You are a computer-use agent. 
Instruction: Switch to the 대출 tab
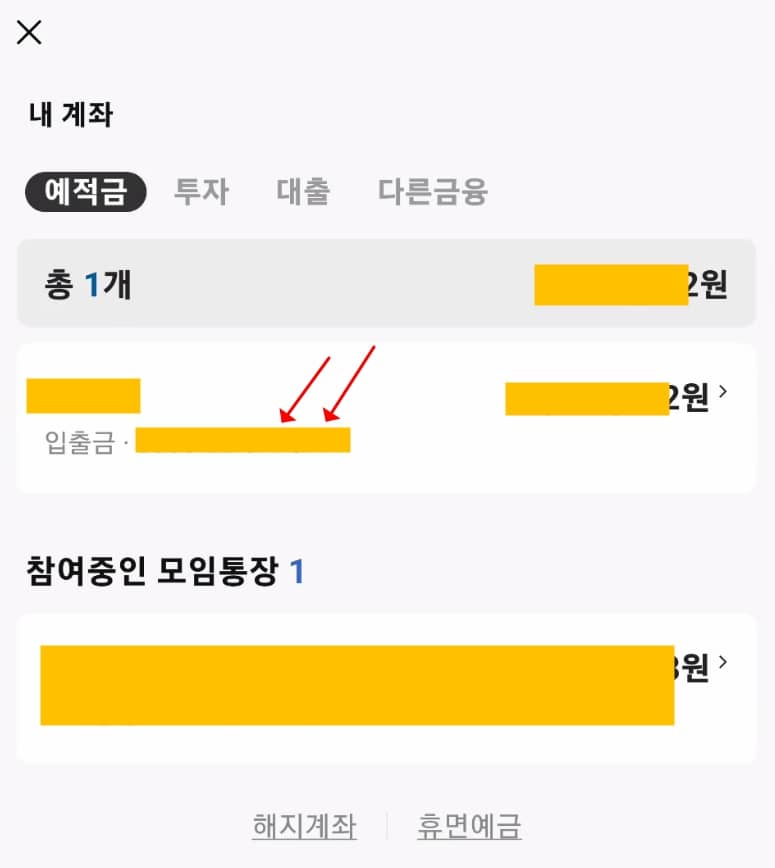click(x=303, y=192)
